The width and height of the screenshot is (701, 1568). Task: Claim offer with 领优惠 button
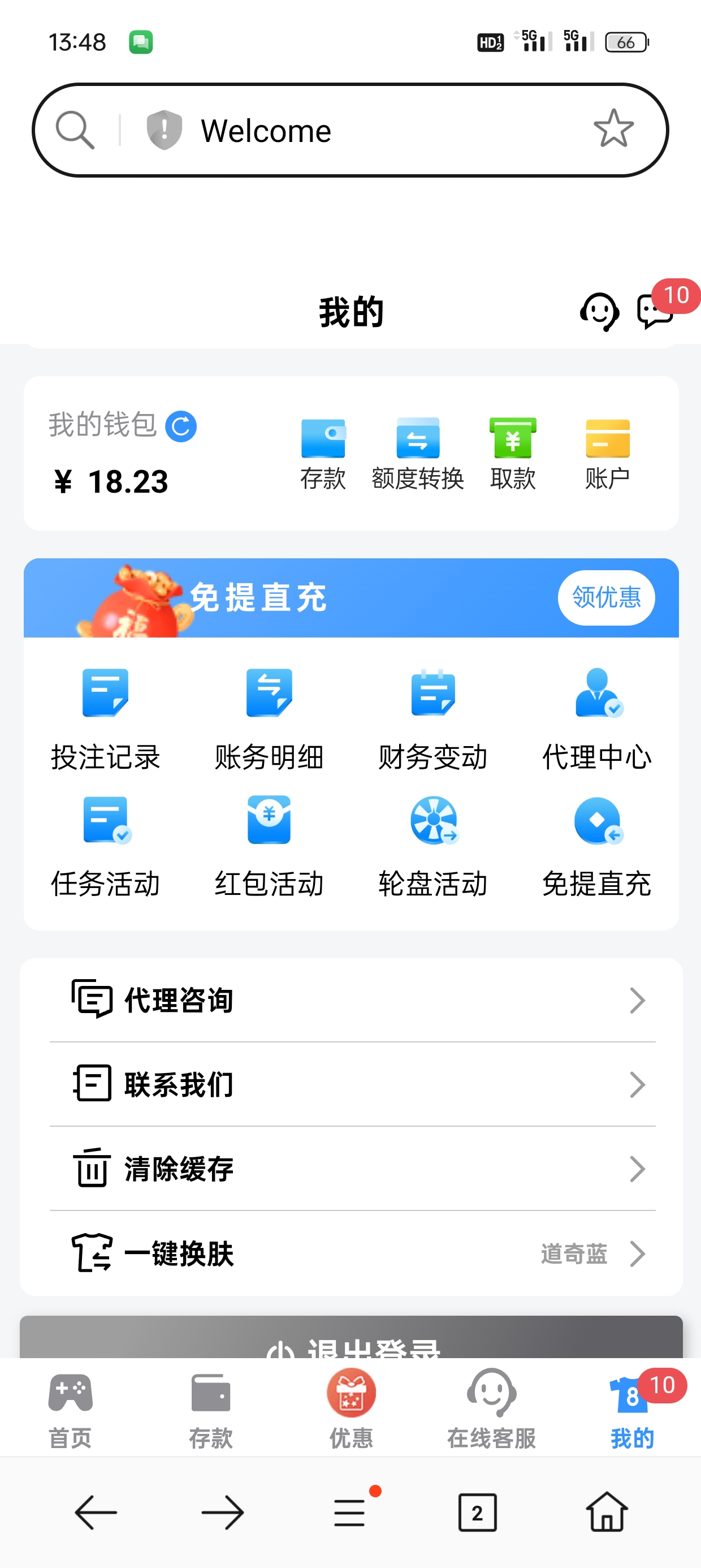pyautogui.click(x=606, y=597)
